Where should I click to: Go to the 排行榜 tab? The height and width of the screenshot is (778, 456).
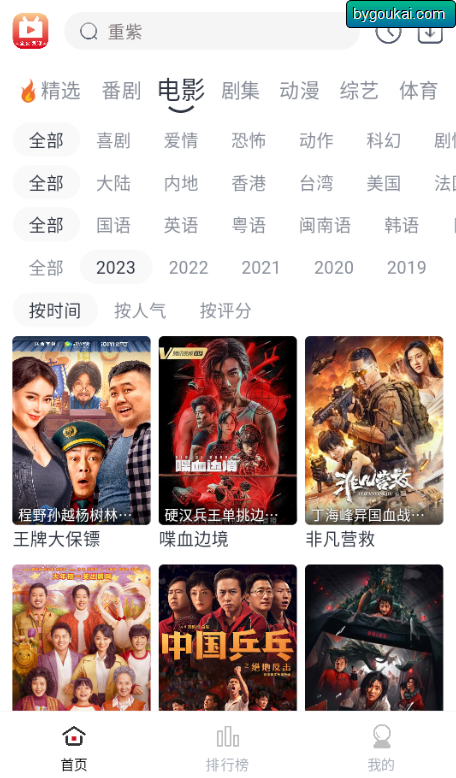tap(228, 748)
